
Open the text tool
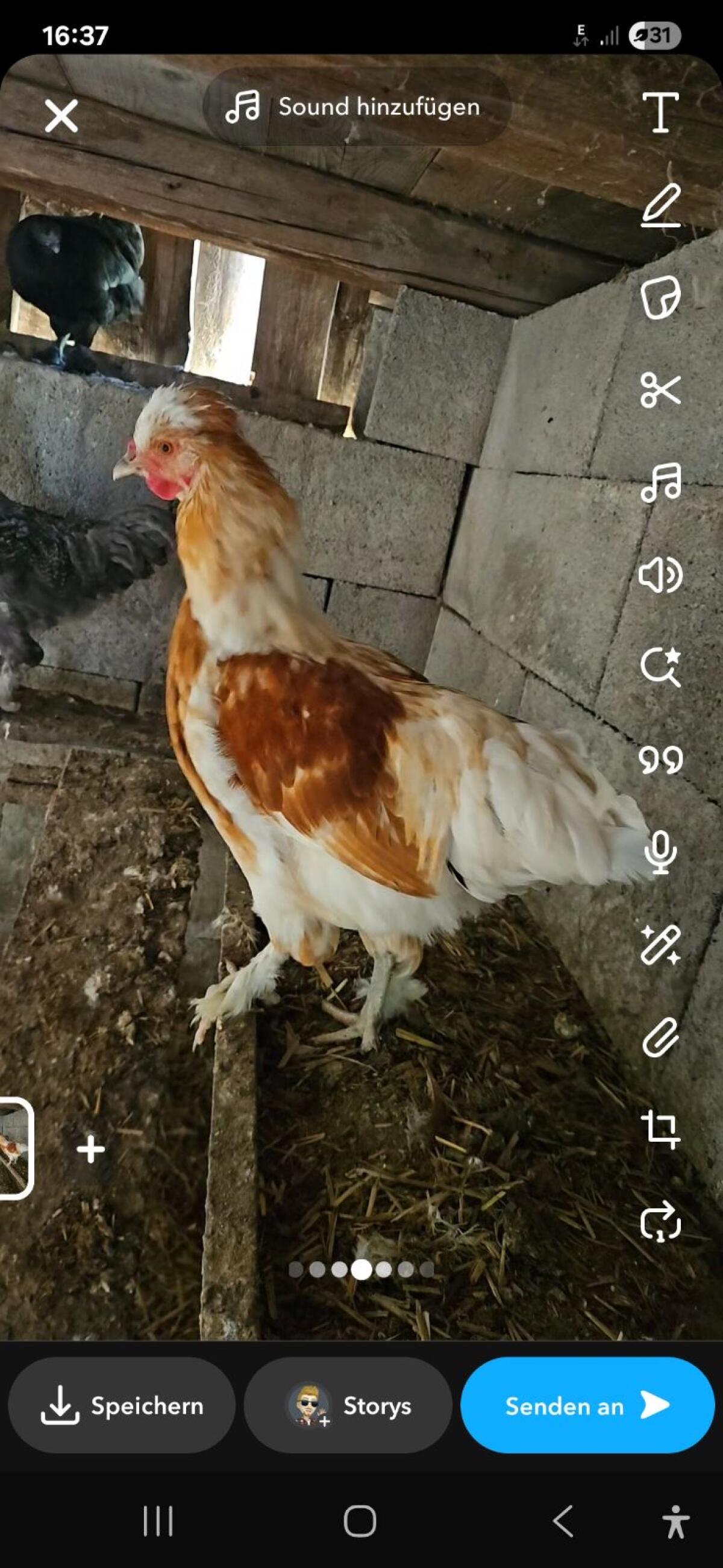[x=660, y=113]
